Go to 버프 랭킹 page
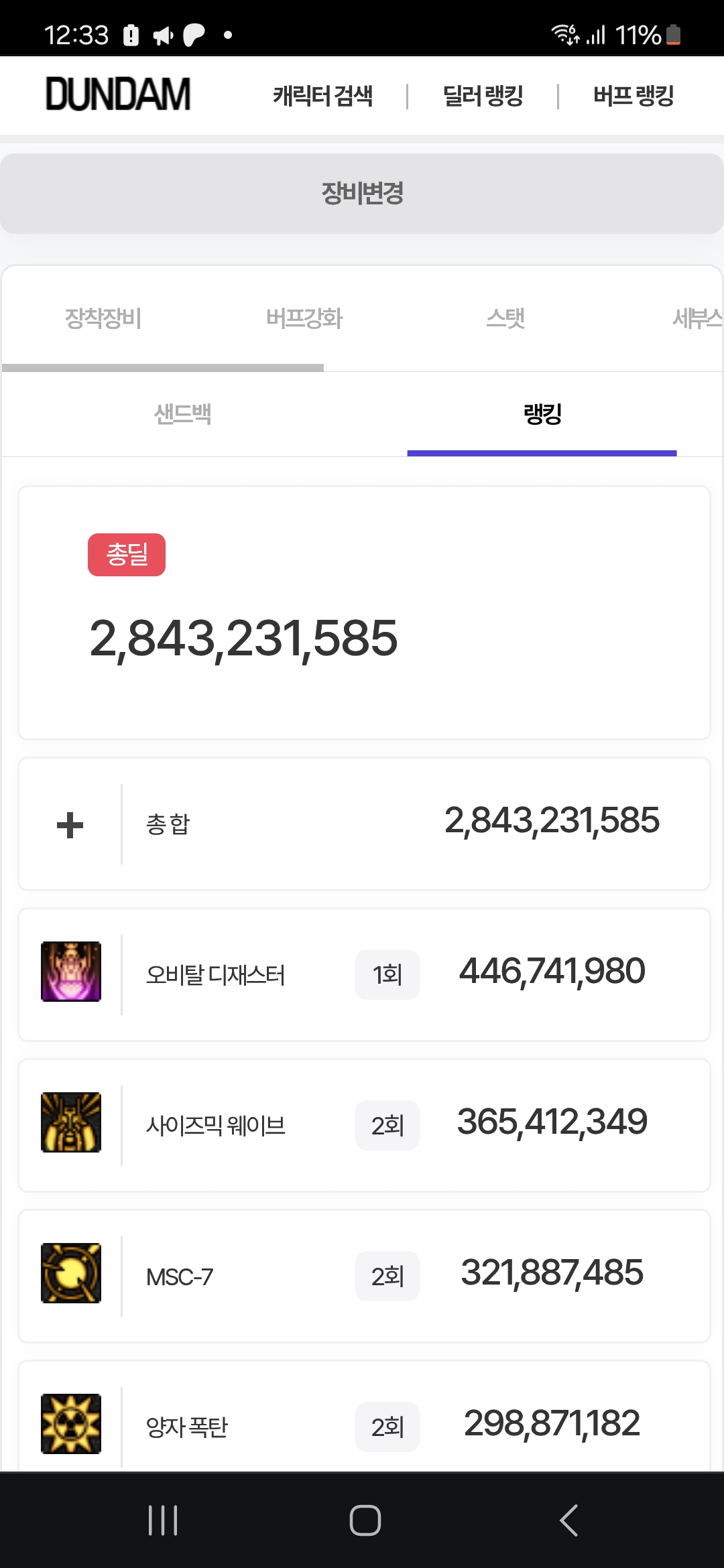Viewport: 724px width, 1568px height. (x=633, y=96)
